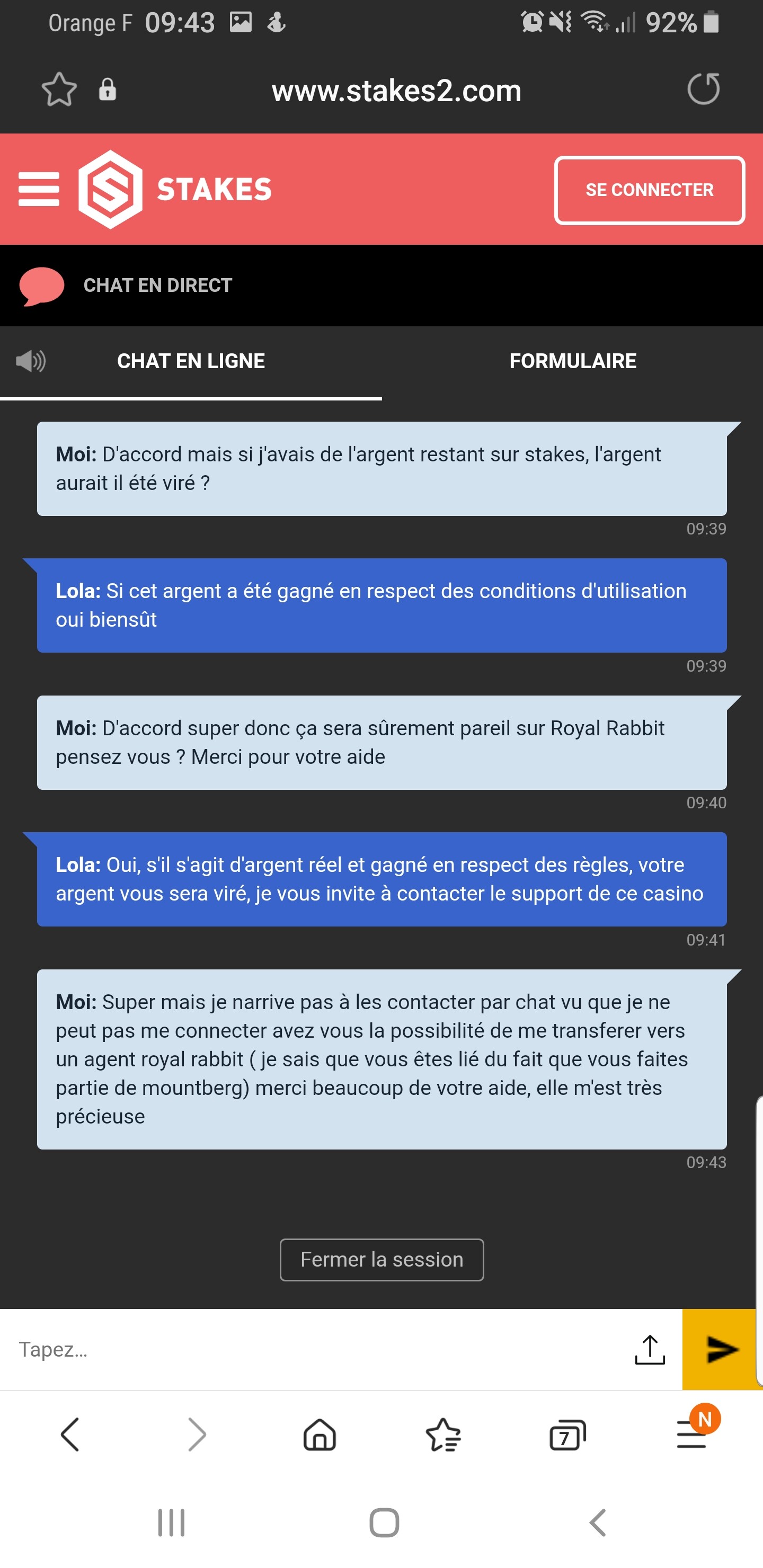Close the session with Fermer la session
Viewport: 763px width, 1568px height.
[x=382, y=1259]
